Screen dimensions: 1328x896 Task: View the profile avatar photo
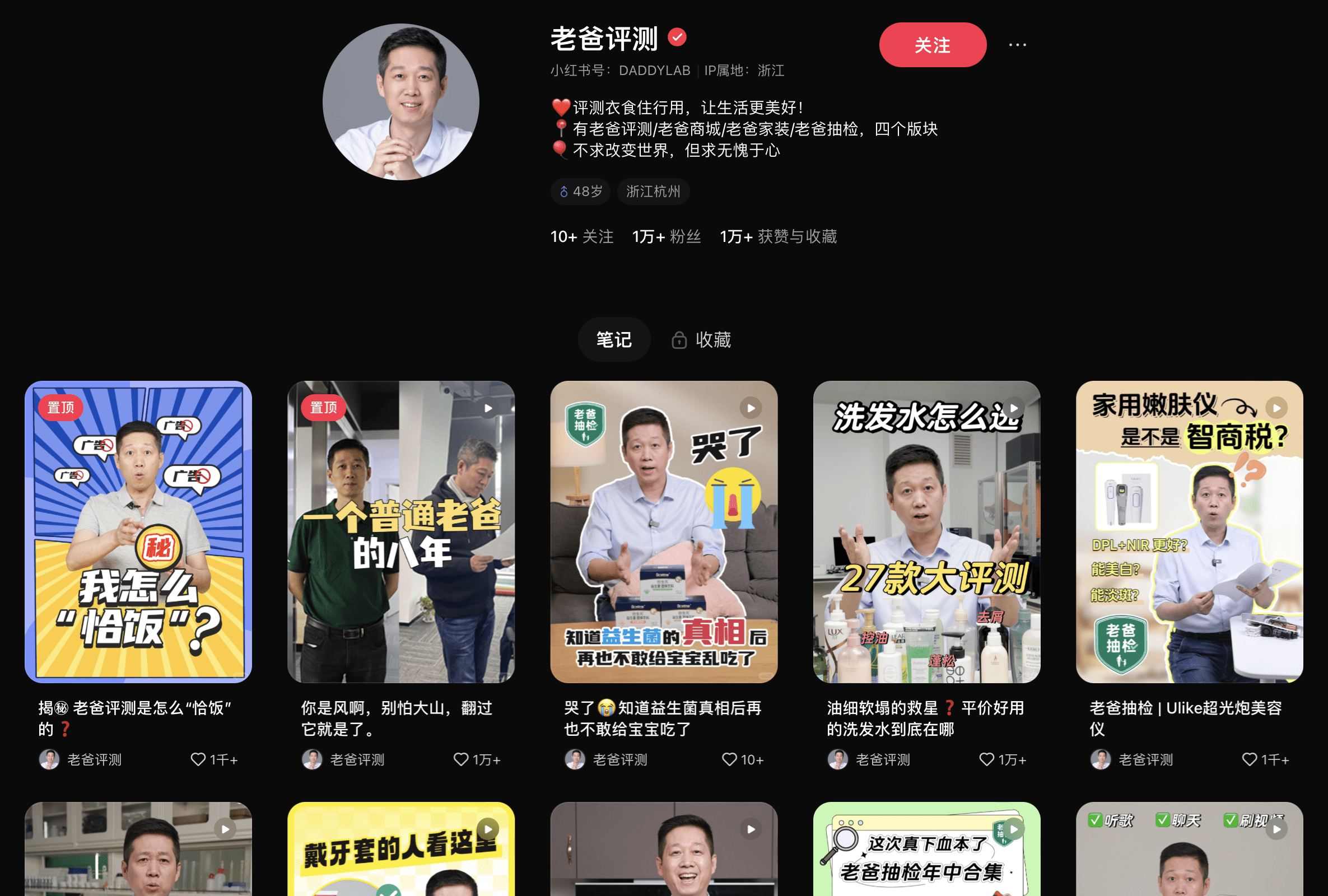400,102
